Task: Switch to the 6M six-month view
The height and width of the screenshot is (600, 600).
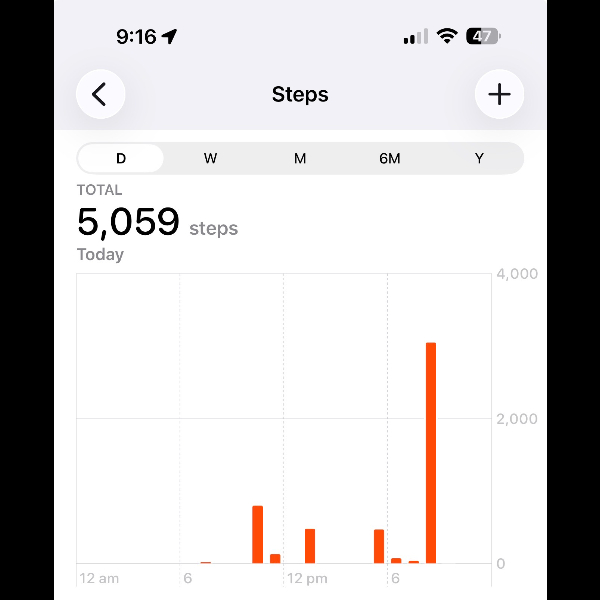Action: 389,158
